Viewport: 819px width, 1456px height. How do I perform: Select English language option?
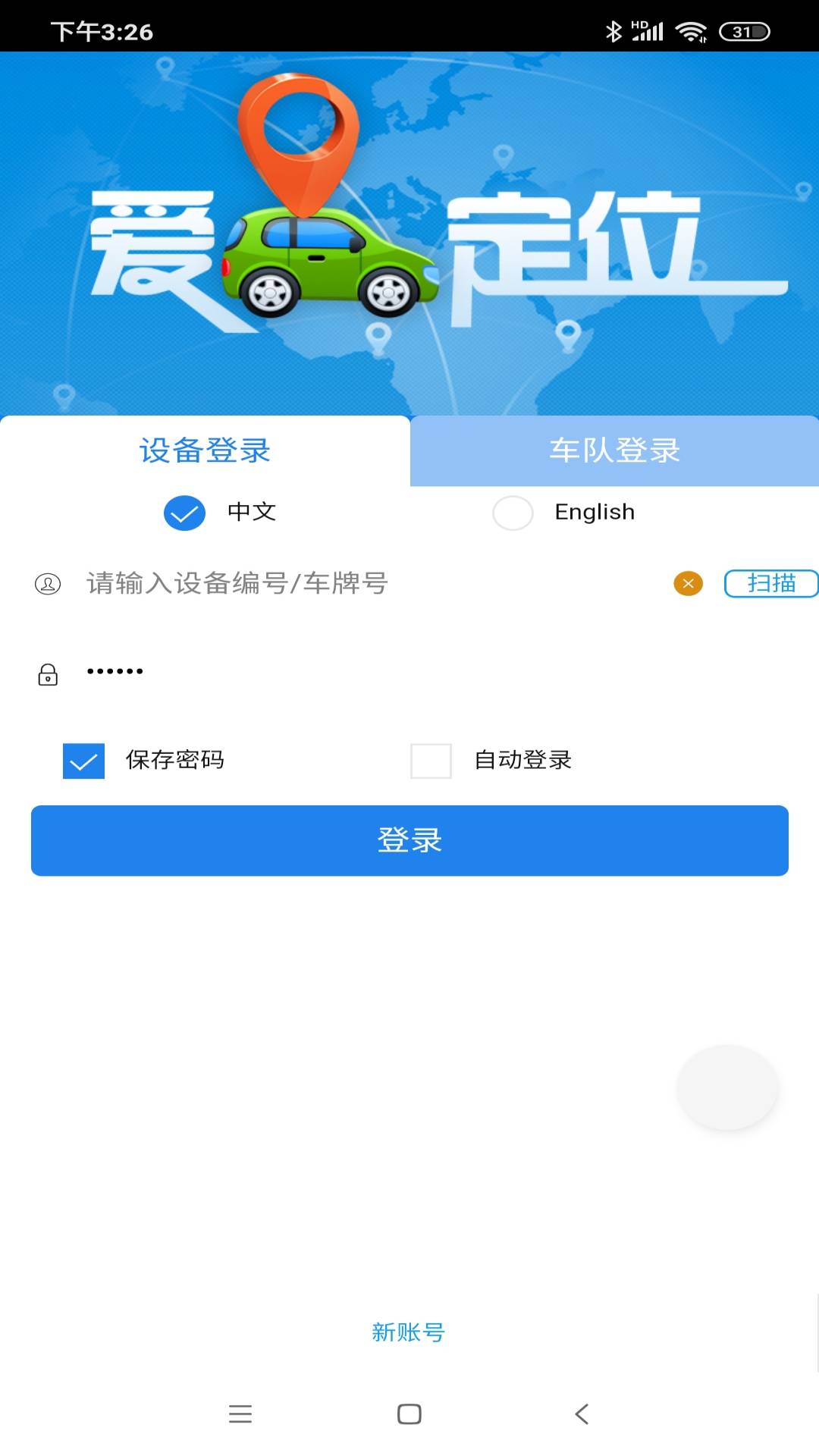[x=513, y=513]
